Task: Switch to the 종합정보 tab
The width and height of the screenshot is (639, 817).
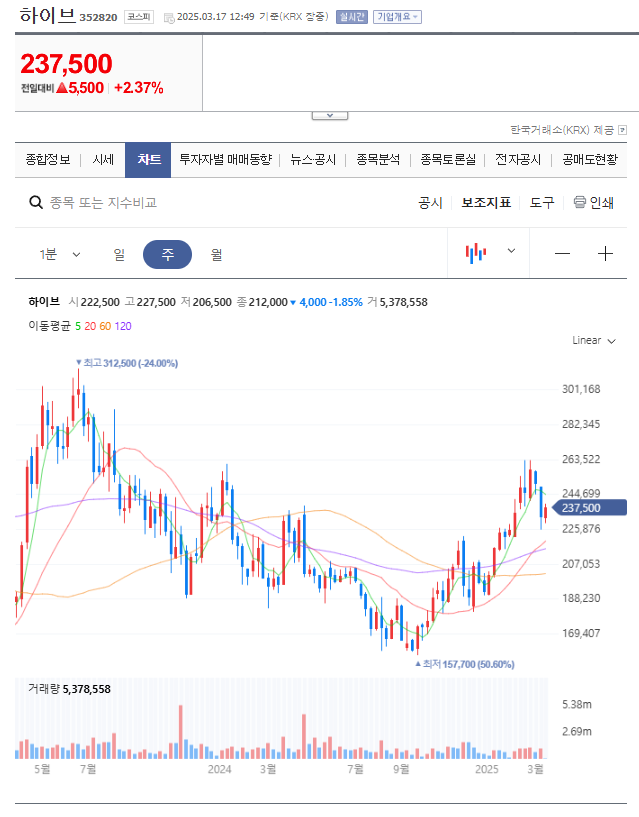Action: point(47,159)
